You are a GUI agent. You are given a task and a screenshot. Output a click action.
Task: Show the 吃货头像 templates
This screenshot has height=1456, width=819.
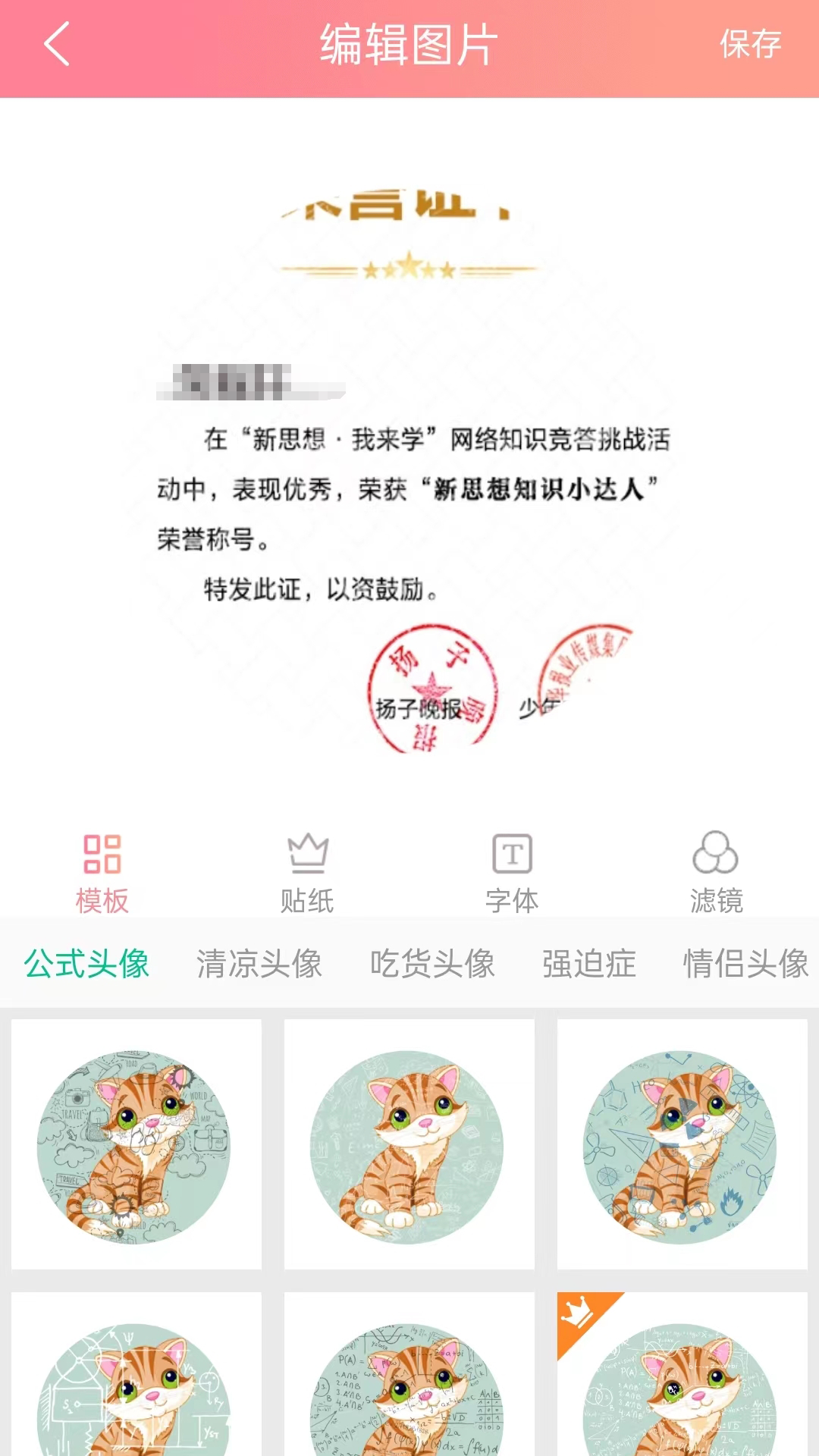[x=432, y=964]
